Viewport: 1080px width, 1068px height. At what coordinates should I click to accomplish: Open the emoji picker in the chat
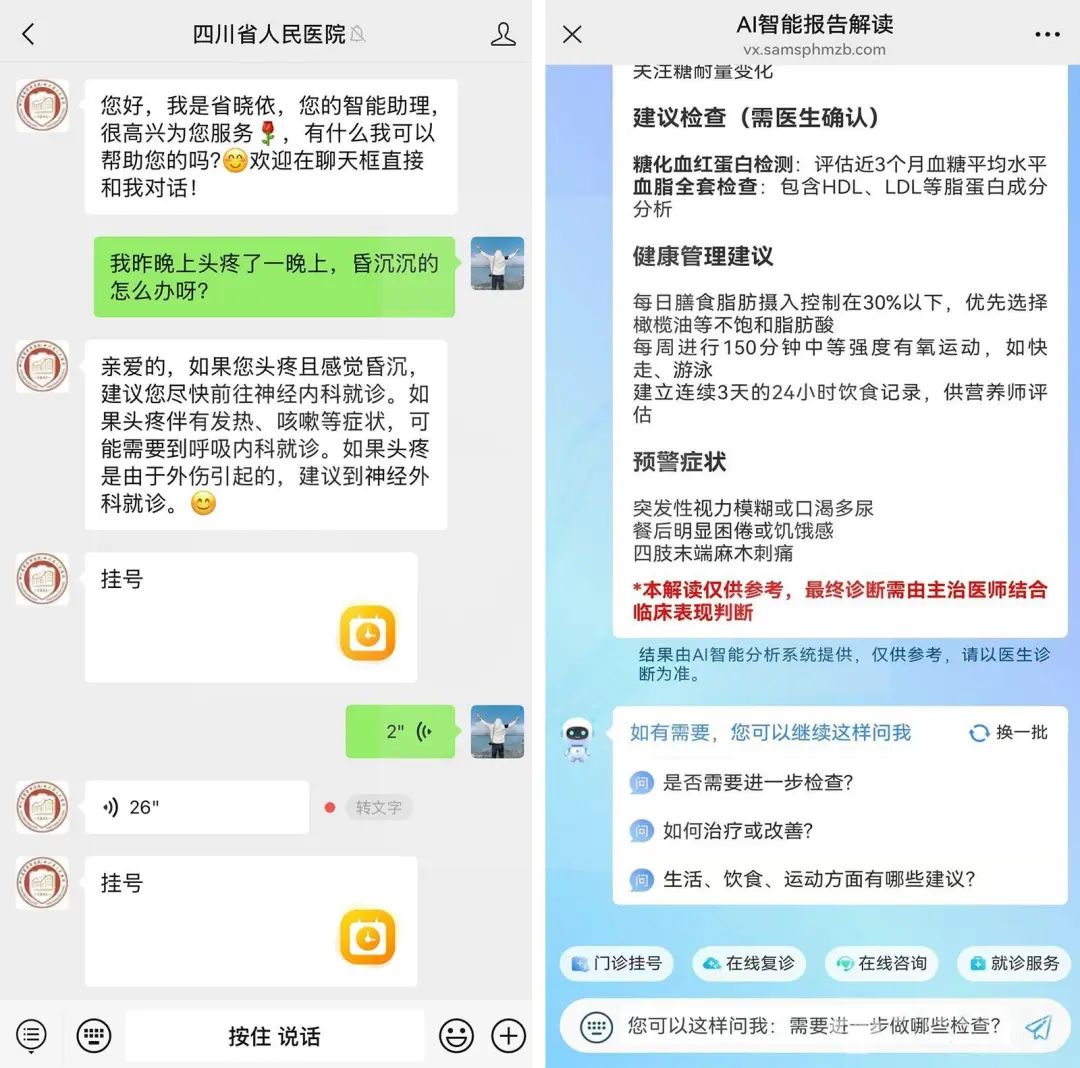tap(456, 1036)
